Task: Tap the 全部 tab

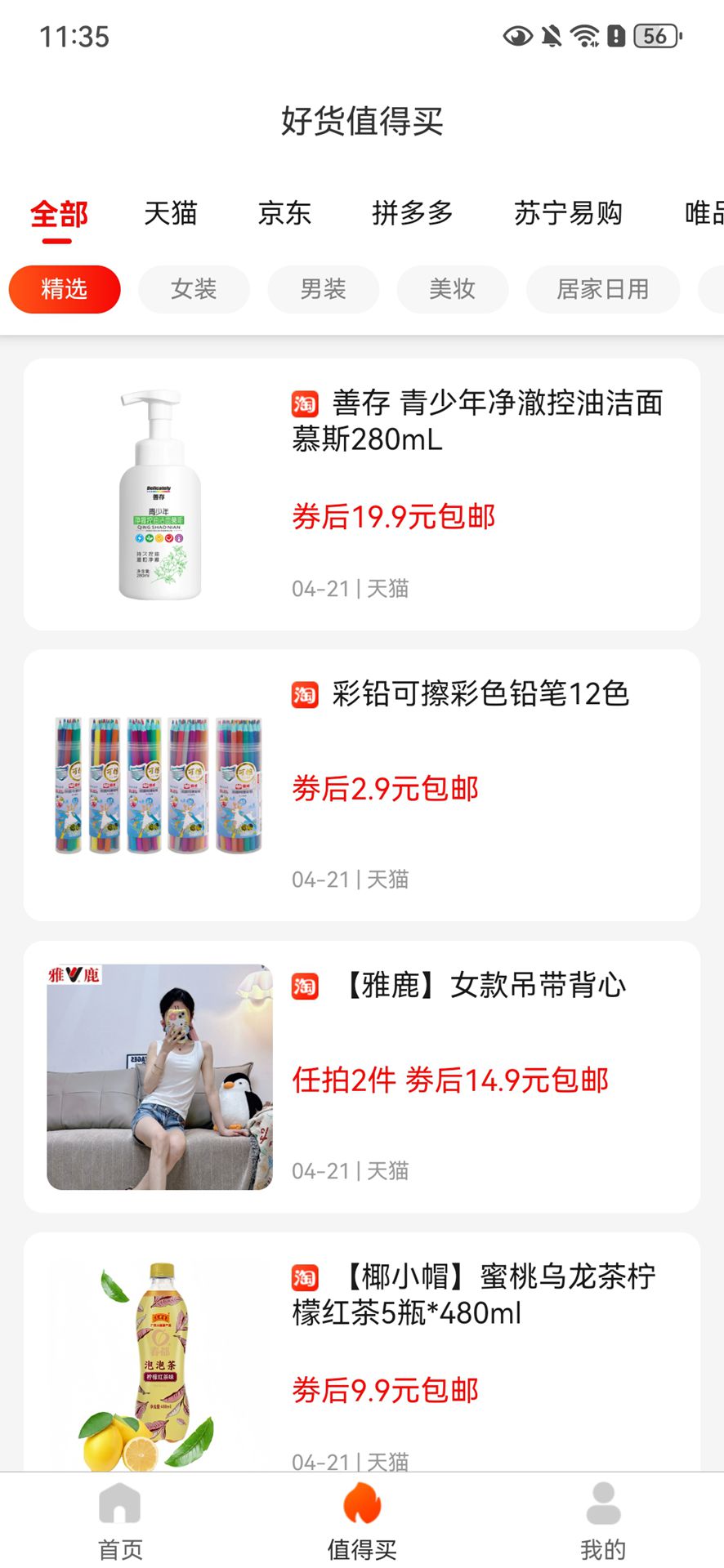Action: tap(59, 214)
